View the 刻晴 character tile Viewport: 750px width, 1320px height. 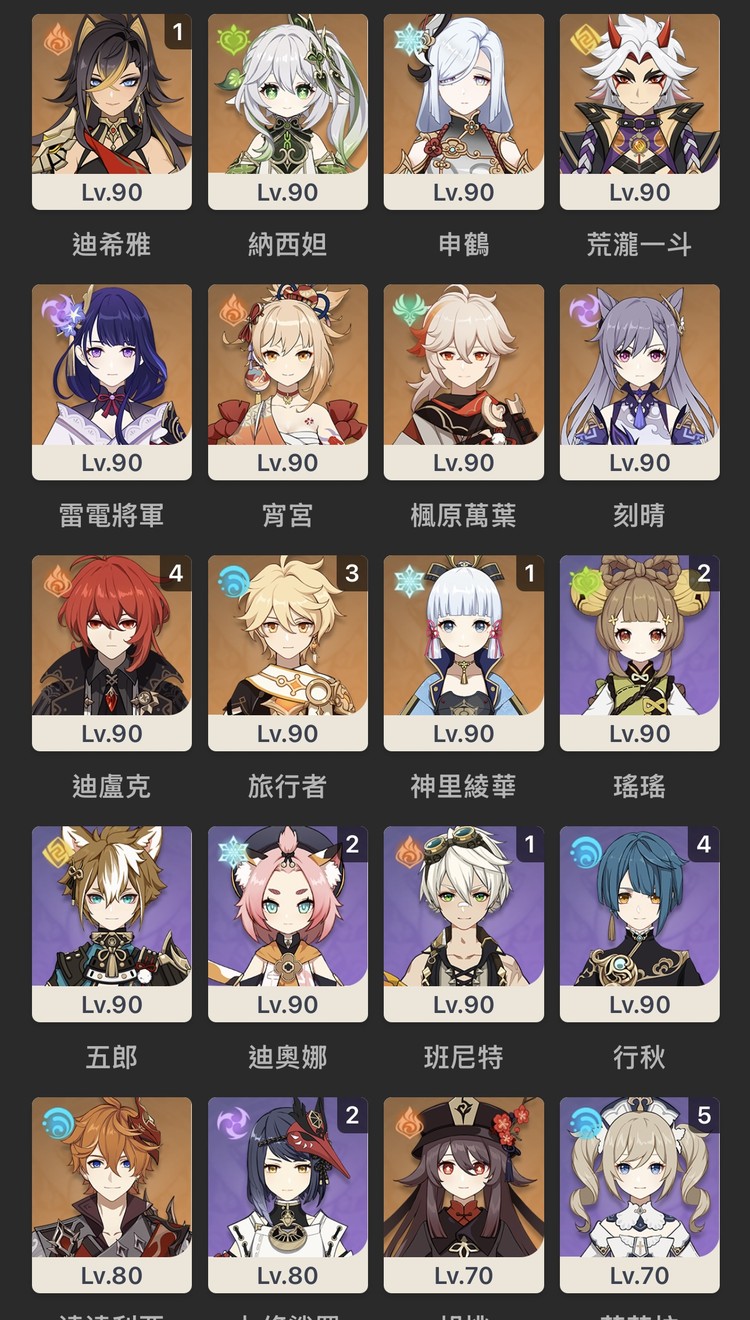pos(640,381)
